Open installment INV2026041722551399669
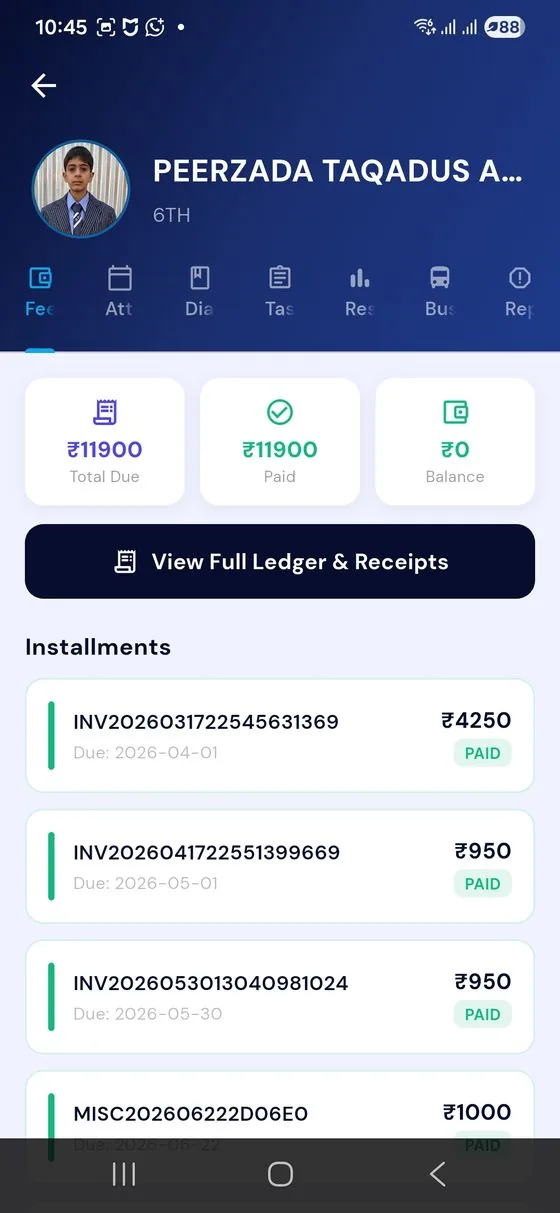The width and height of the screenshot is (560, 1213). [280, 866]
